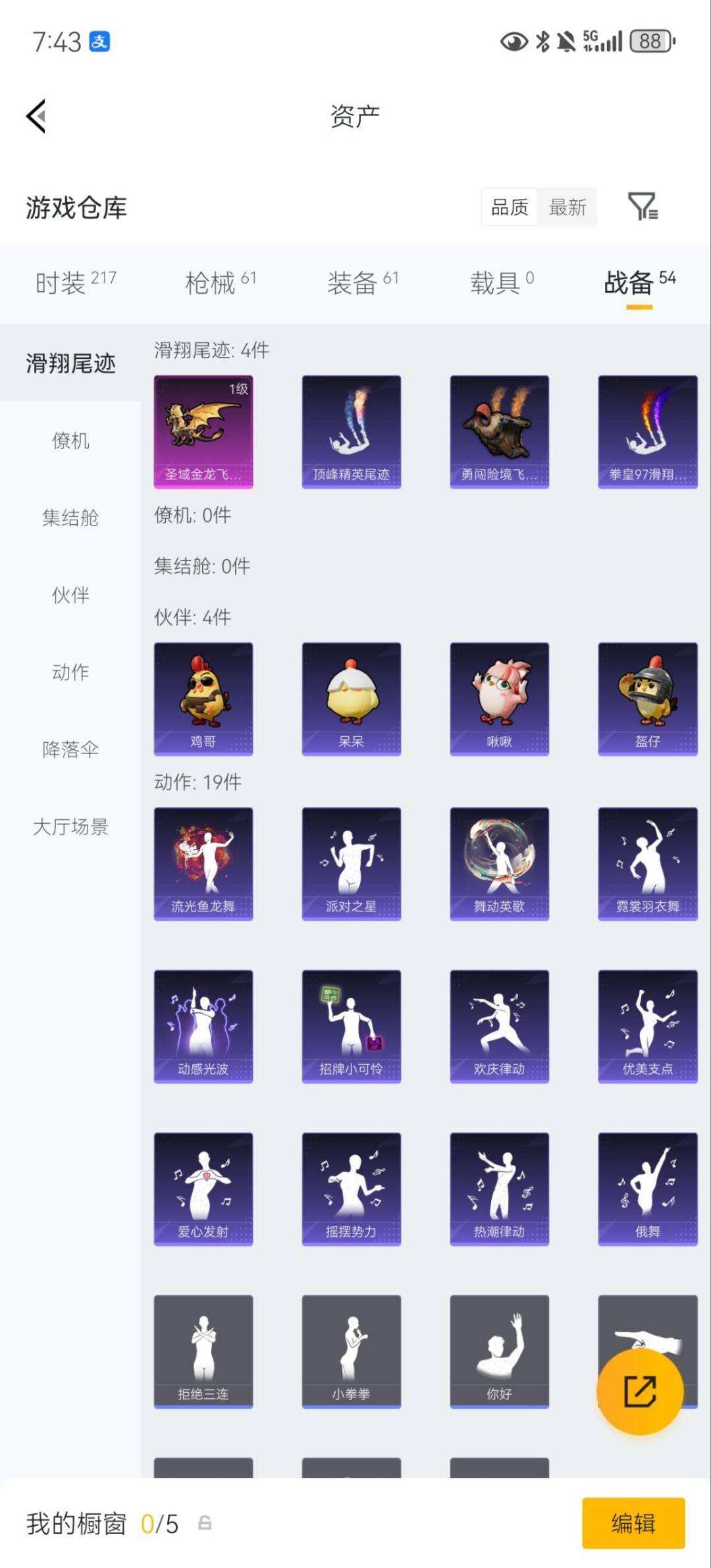Open the 降落伞 category list
711x1568 pixels.
68,749
